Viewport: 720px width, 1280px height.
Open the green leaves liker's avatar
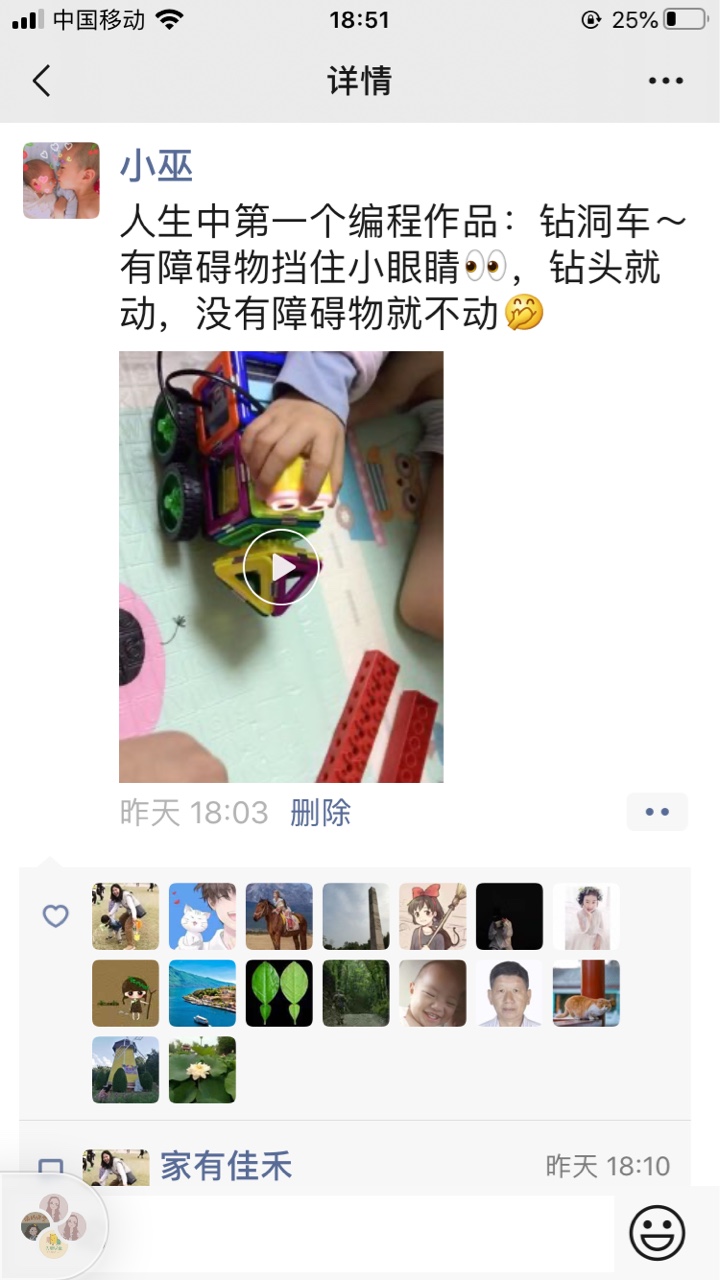(279, 993)
